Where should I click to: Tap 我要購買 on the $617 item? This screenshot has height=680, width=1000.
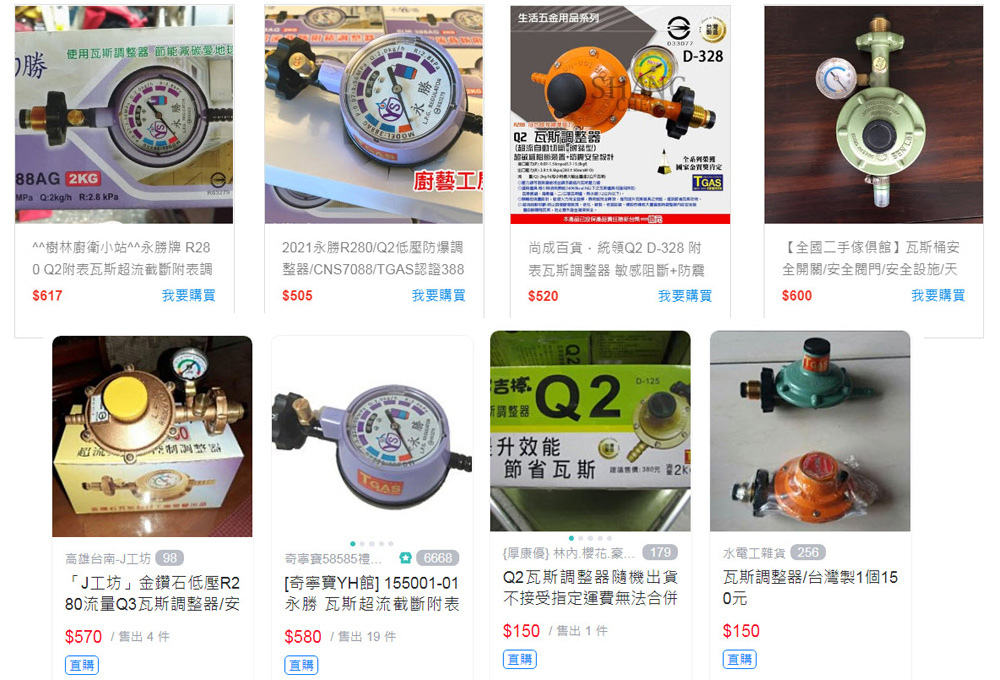coord(189,296)
